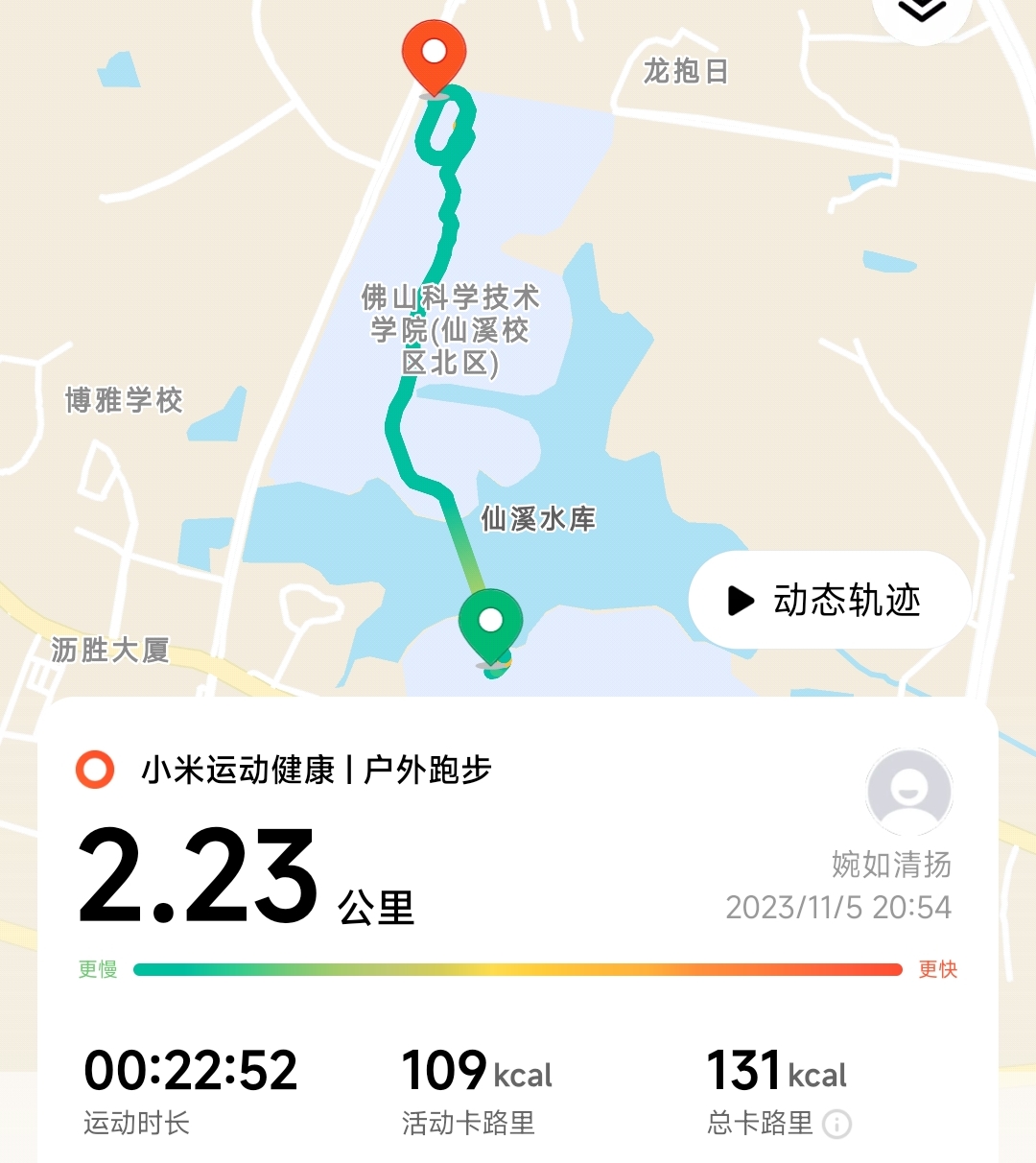Tap the info icon beside 总卡路里
The height and width of the screenshot is (1163, 1036).
[837, 1124]
